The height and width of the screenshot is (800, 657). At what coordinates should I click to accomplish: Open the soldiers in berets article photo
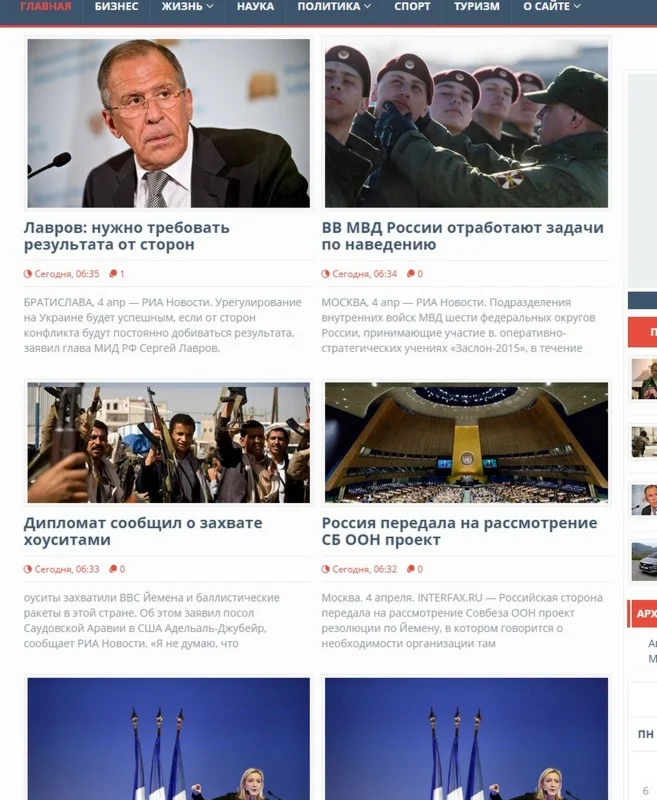click(x=466, y=123)
